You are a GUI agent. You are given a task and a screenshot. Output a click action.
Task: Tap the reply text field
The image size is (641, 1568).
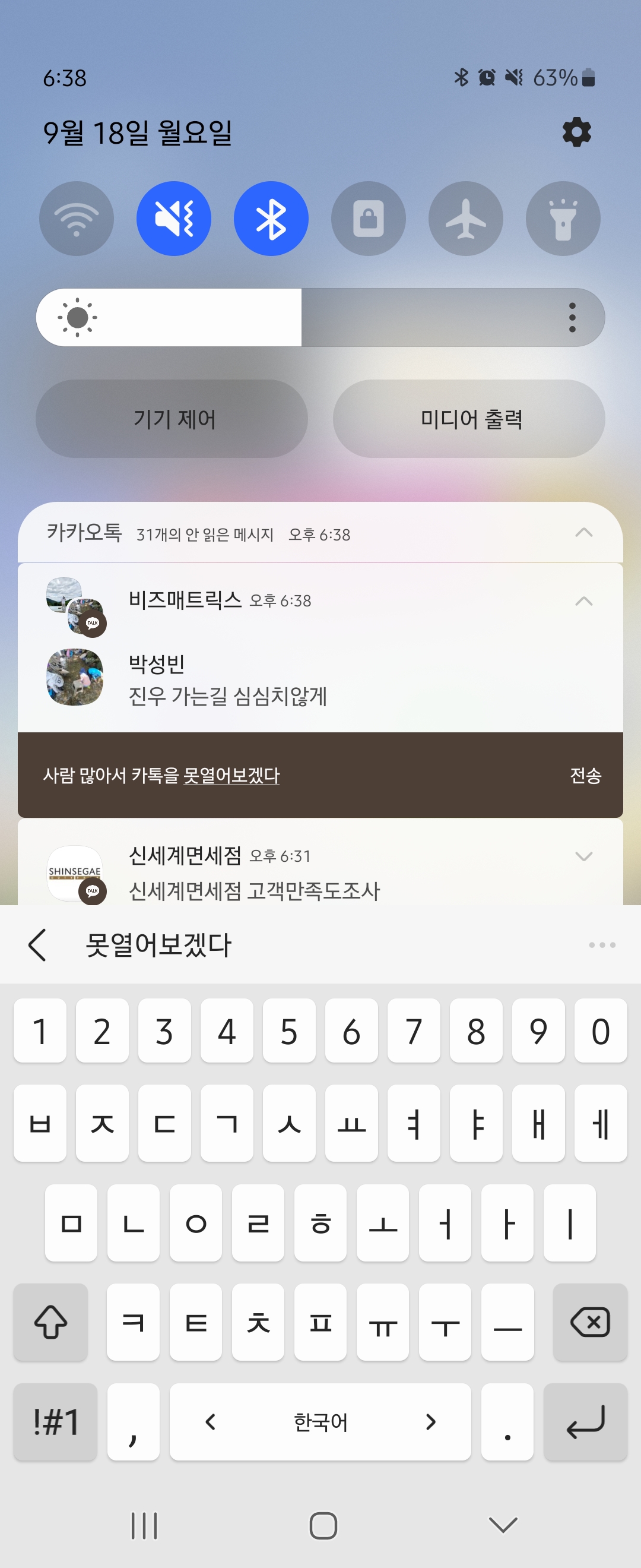coord(292,776)
